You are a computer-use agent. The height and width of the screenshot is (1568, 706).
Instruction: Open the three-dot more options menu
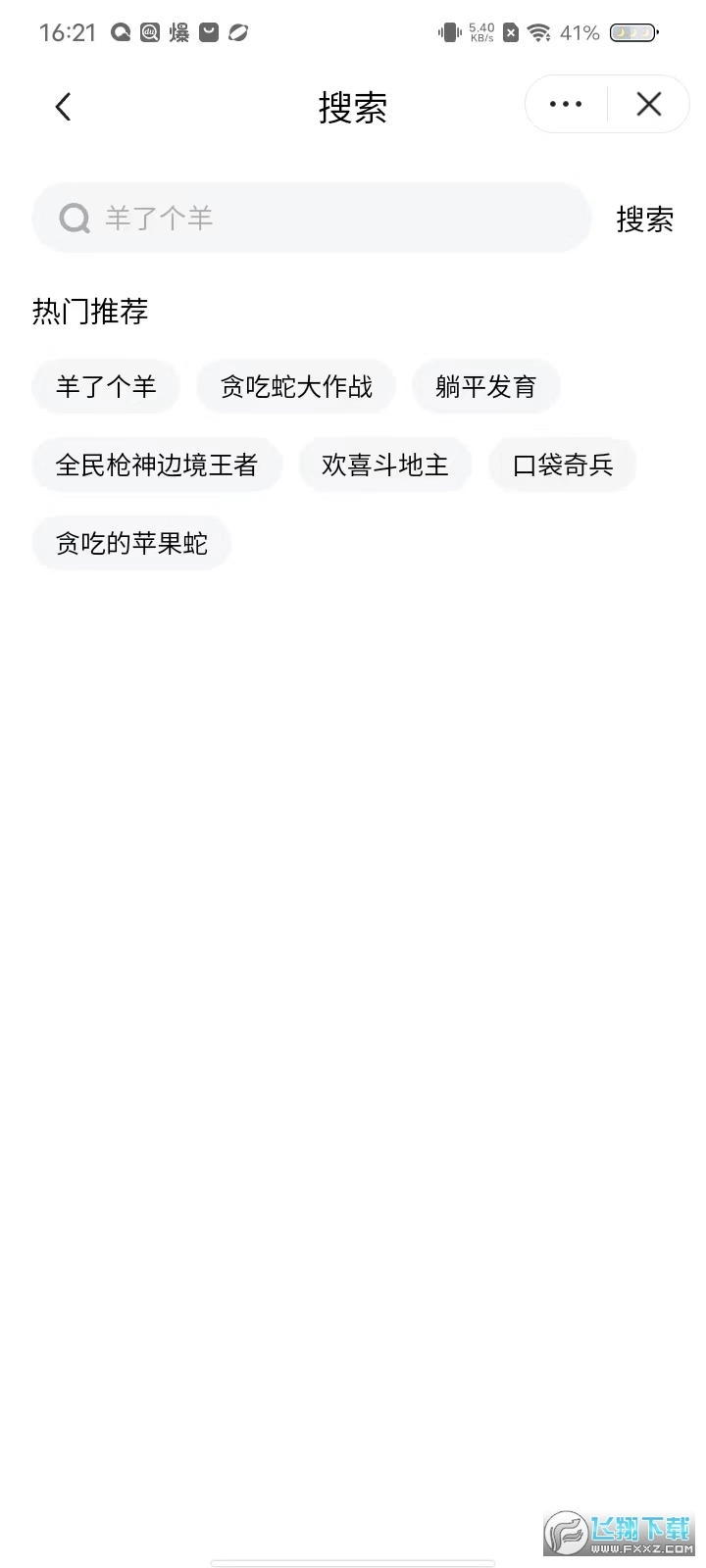(566, 104)
